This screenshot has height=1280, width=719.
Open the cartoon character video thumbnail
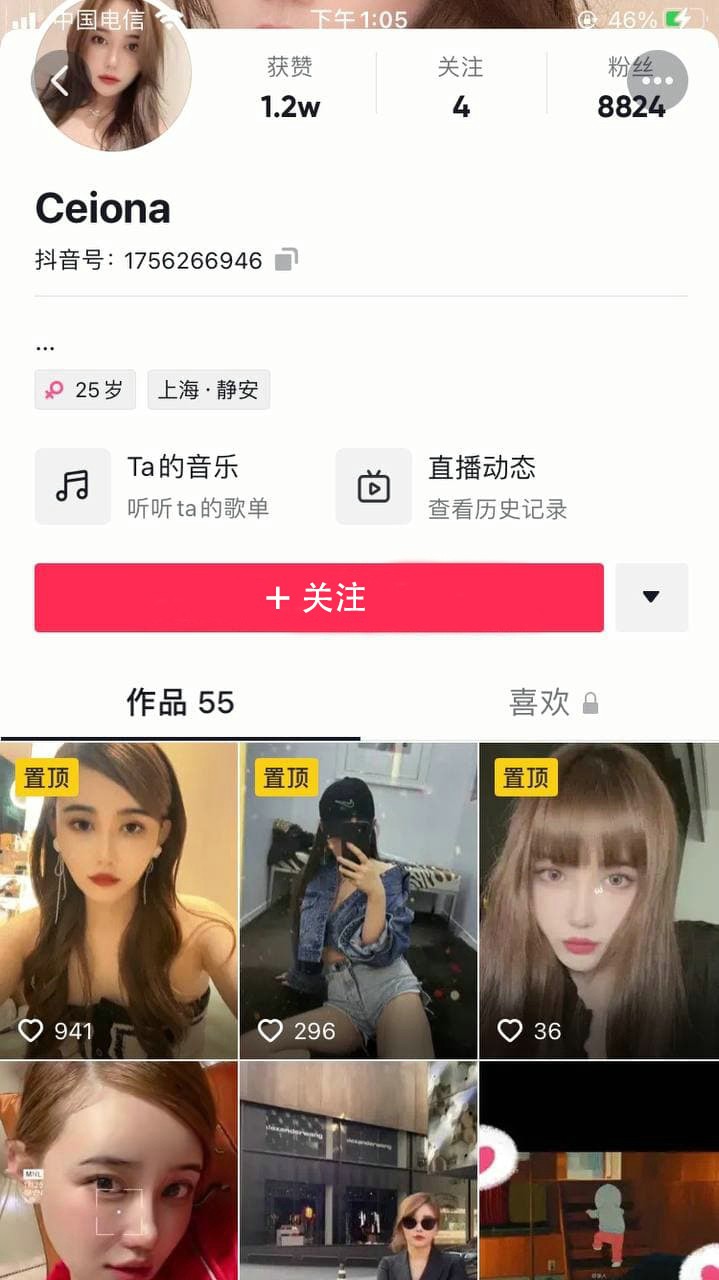598,1170
